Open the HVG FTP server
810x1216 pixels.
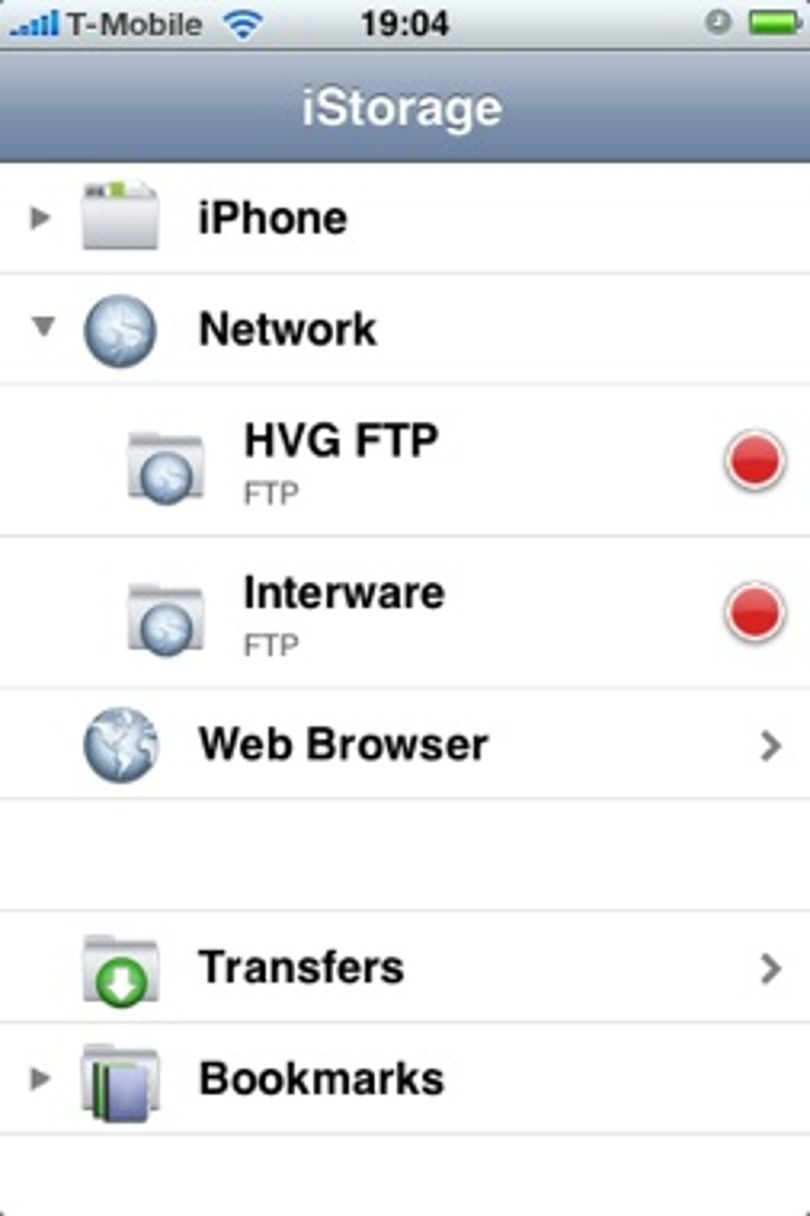tap(405, 460)
